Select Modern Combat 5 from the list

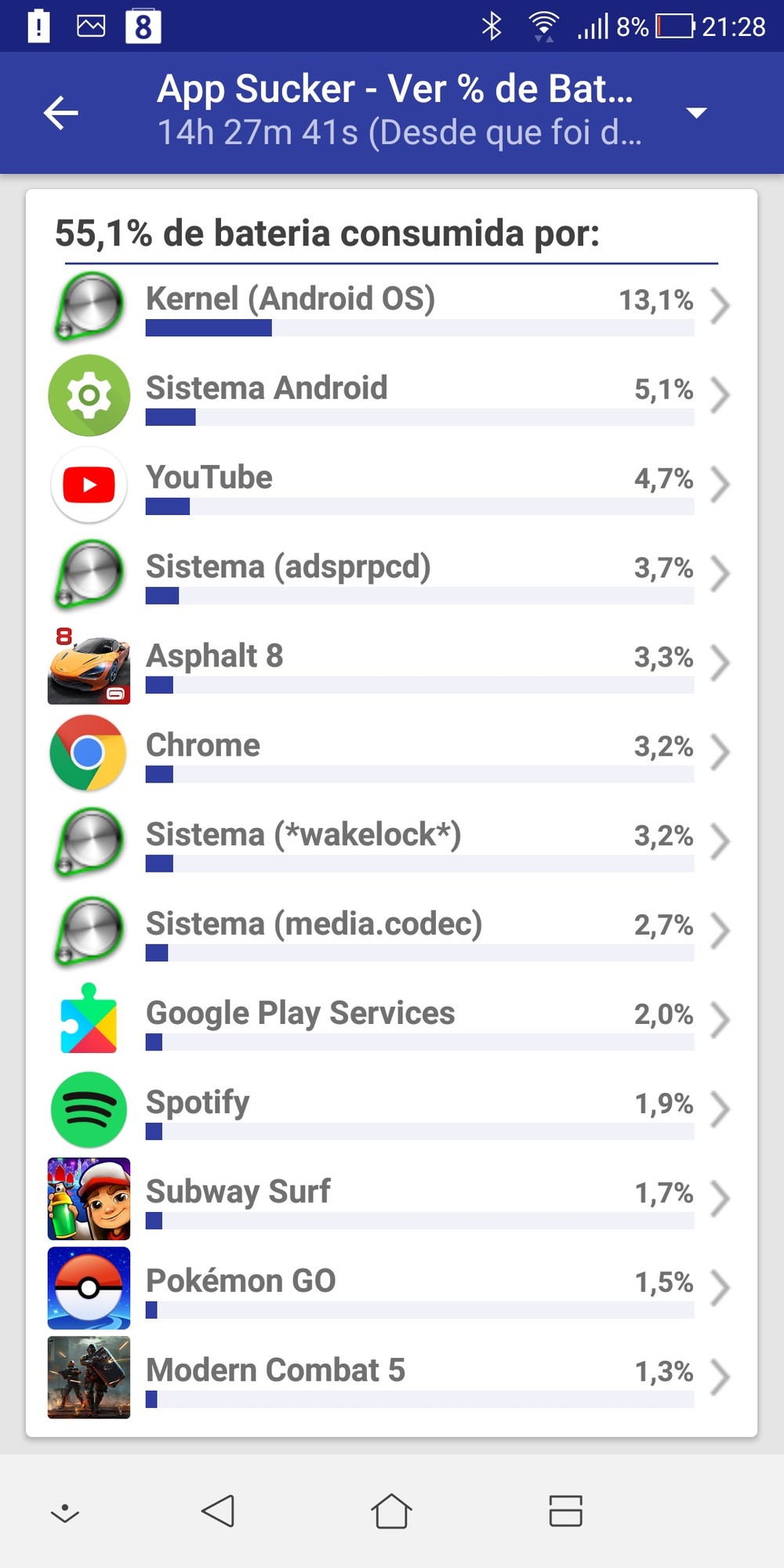coord(392,1378)
